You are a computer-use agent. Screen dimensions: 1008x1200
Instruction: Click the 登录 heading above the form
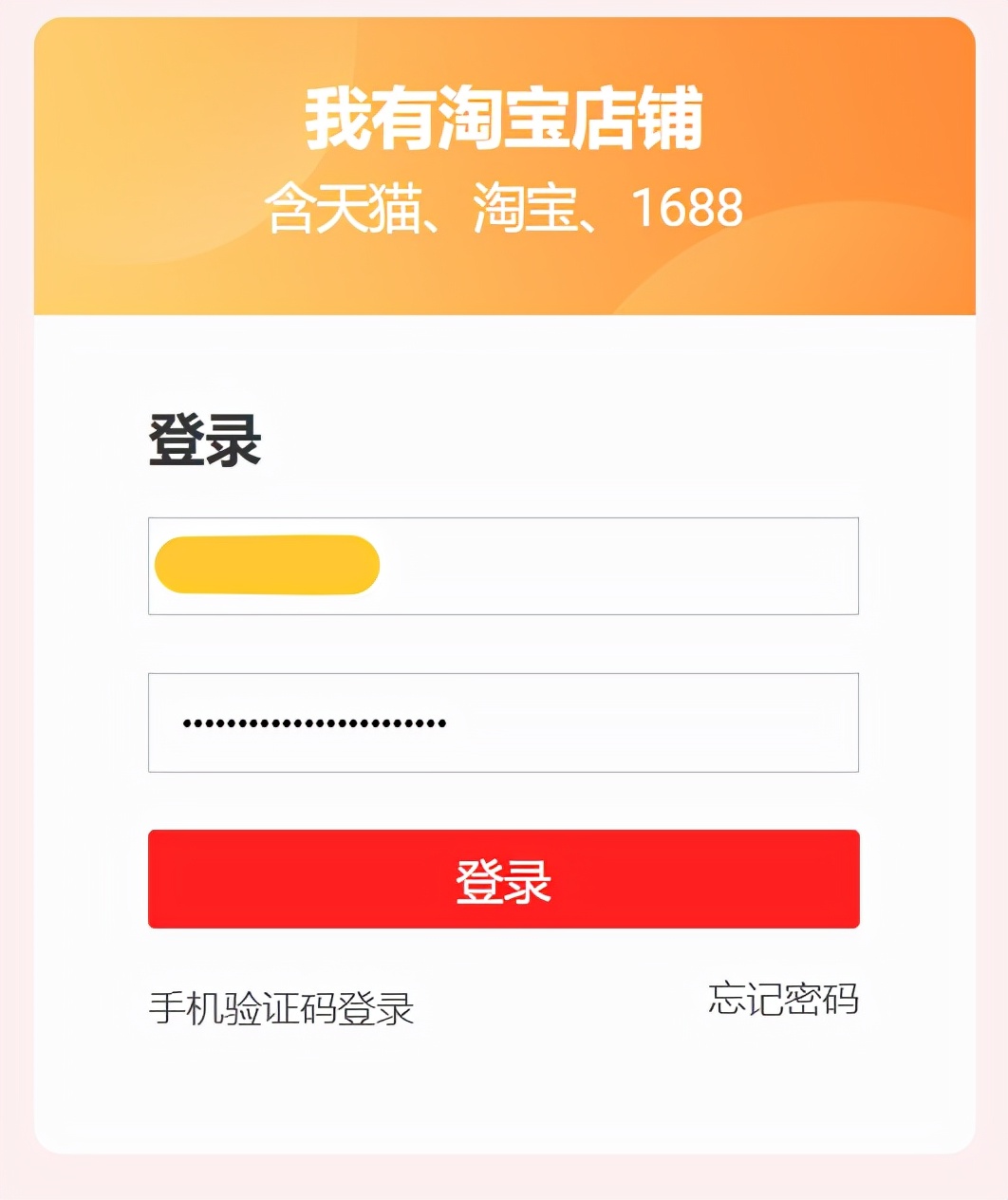(x=205, y=441)
